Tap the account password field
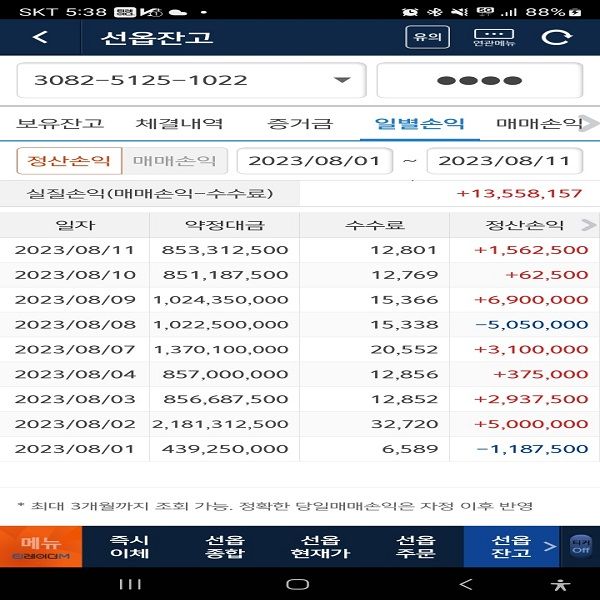The height and width of the screenshot is (600, 600). pos(479,80)
